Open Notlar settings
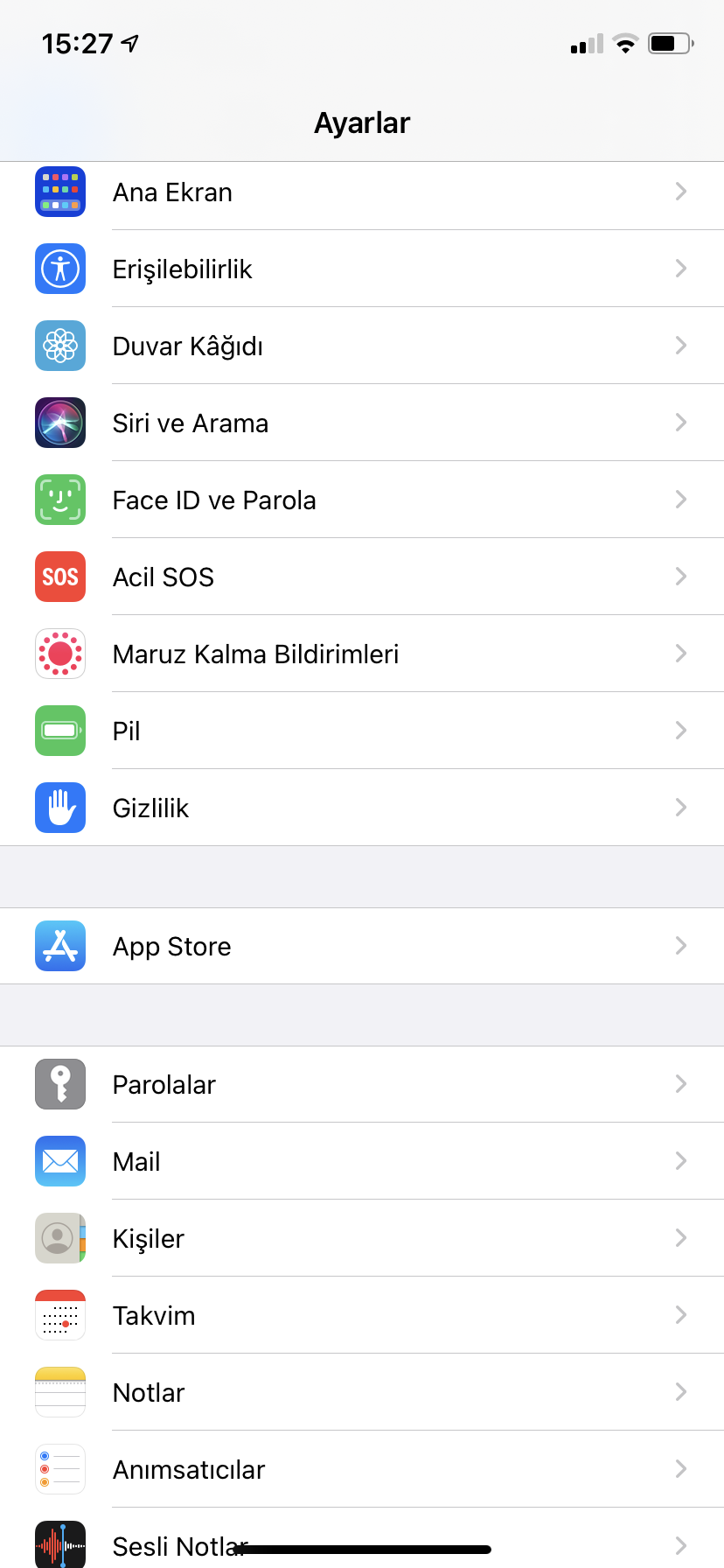 click(362, 1392)
